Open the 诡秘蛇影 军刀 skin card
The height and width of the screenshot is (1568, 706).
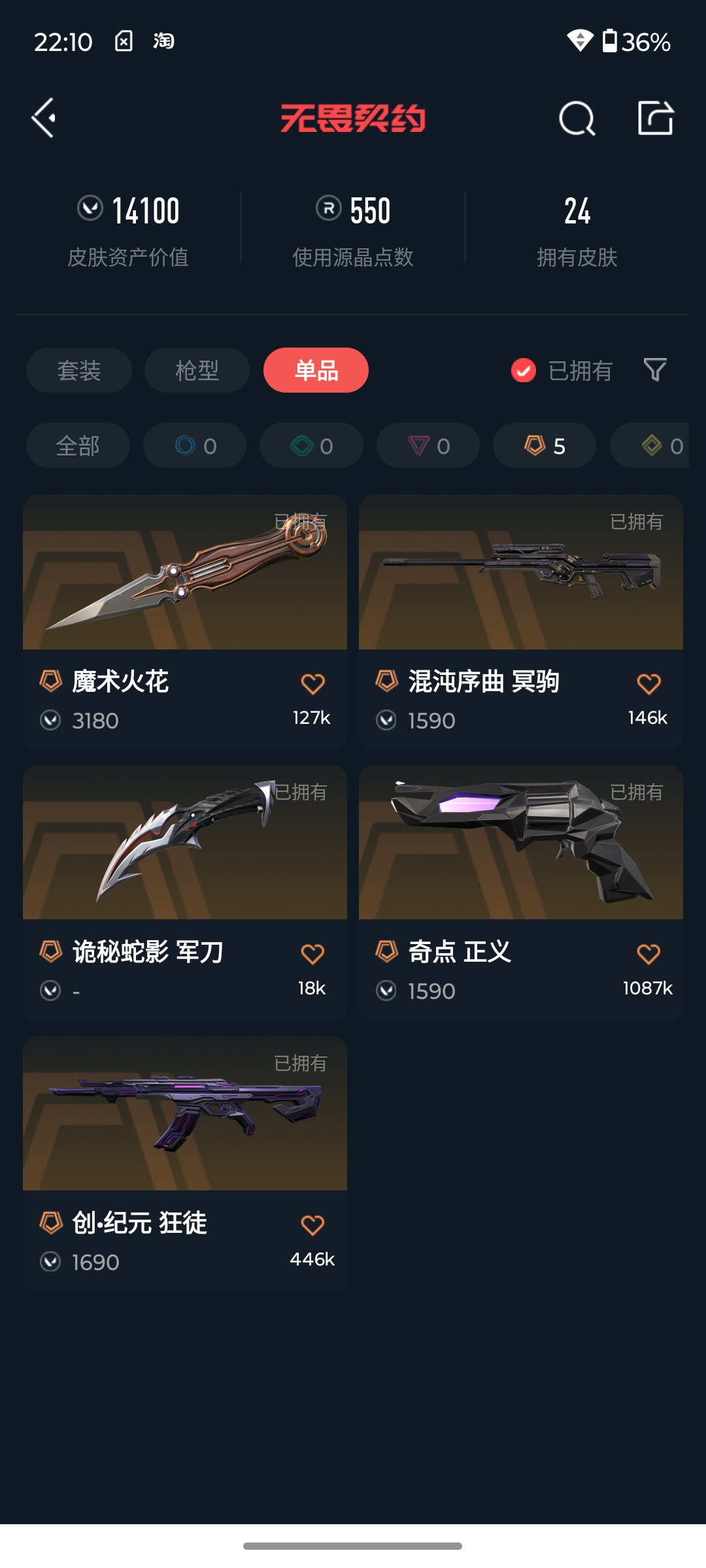185,892
